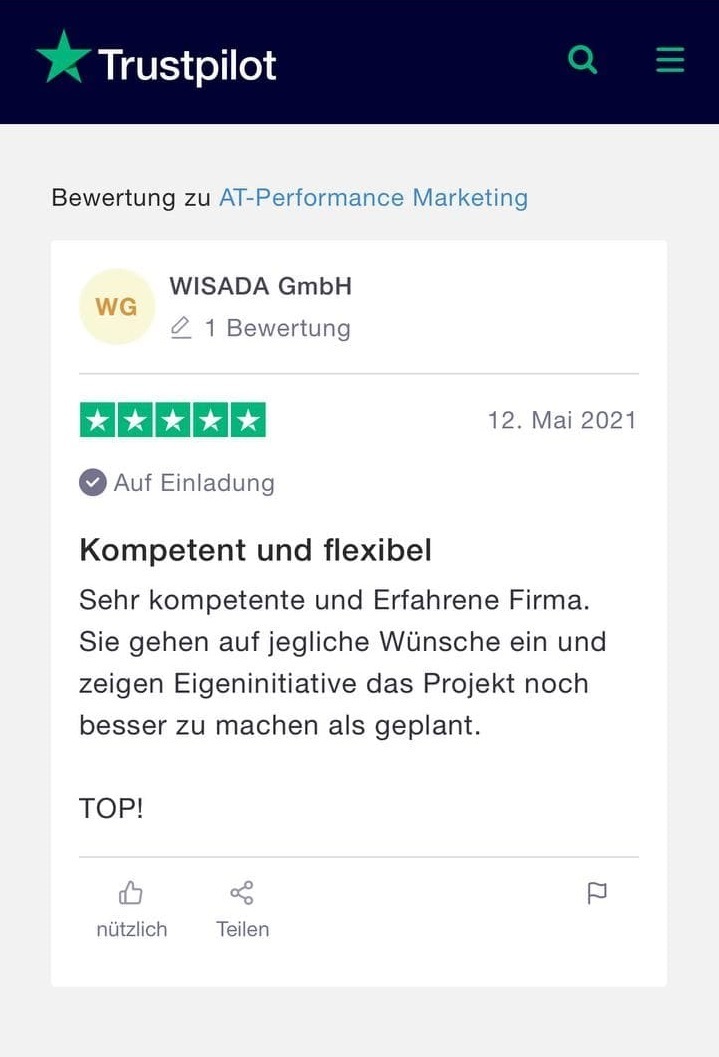Mark the review as nützlich
The width and height of the screenshot is (719, 1057).
click(131, 907)
